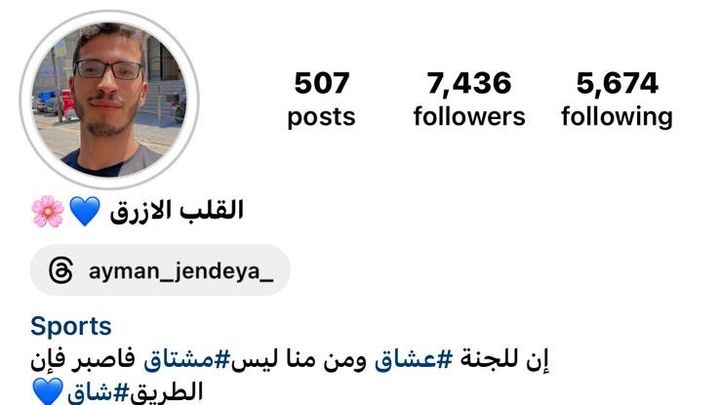720x405 pixels.
Task: Open the #شاق hashtag link
Action: point(91,392)
